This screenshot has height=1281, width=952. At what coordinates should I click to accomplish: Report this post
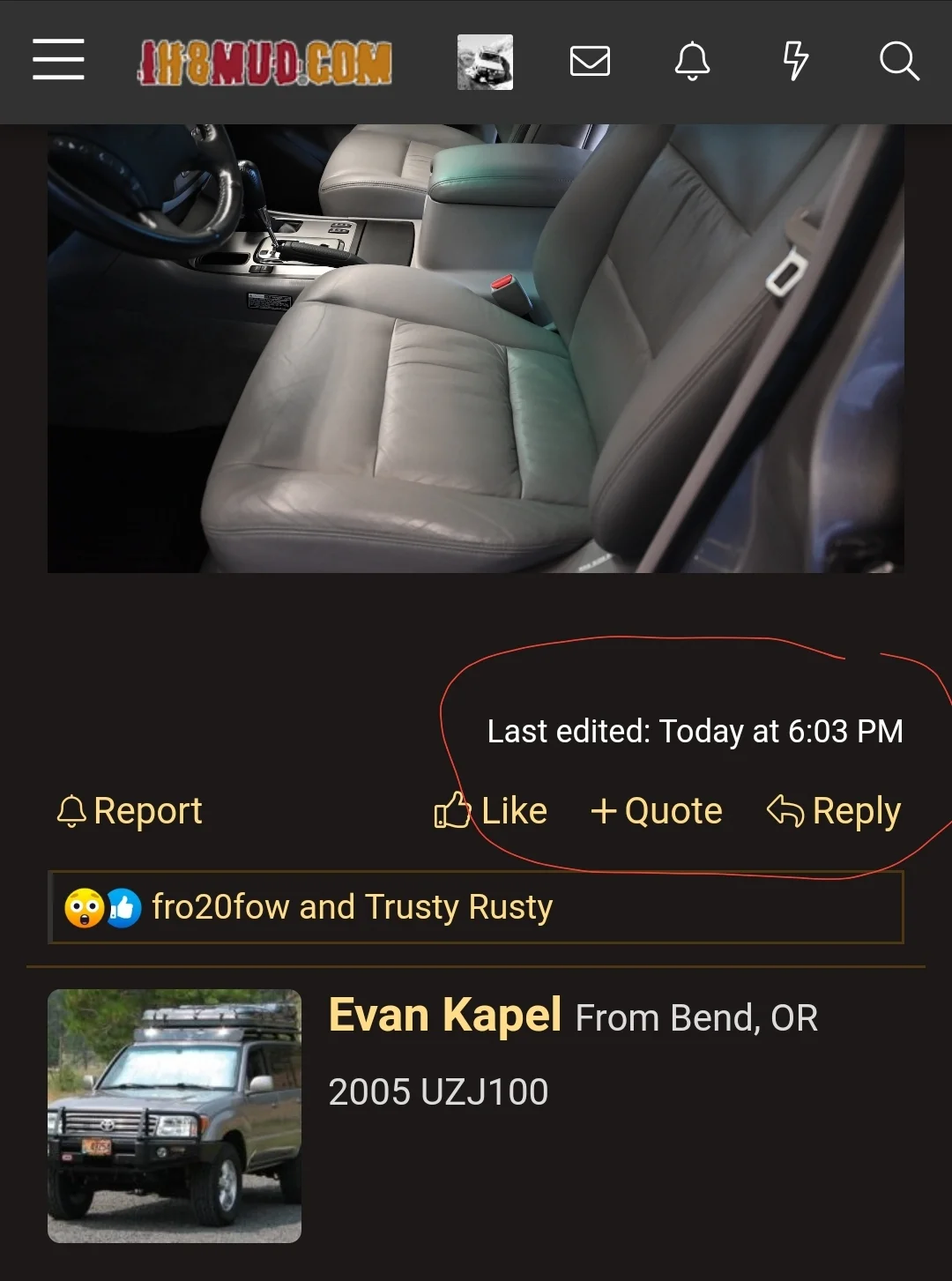(x=130, y=811)
